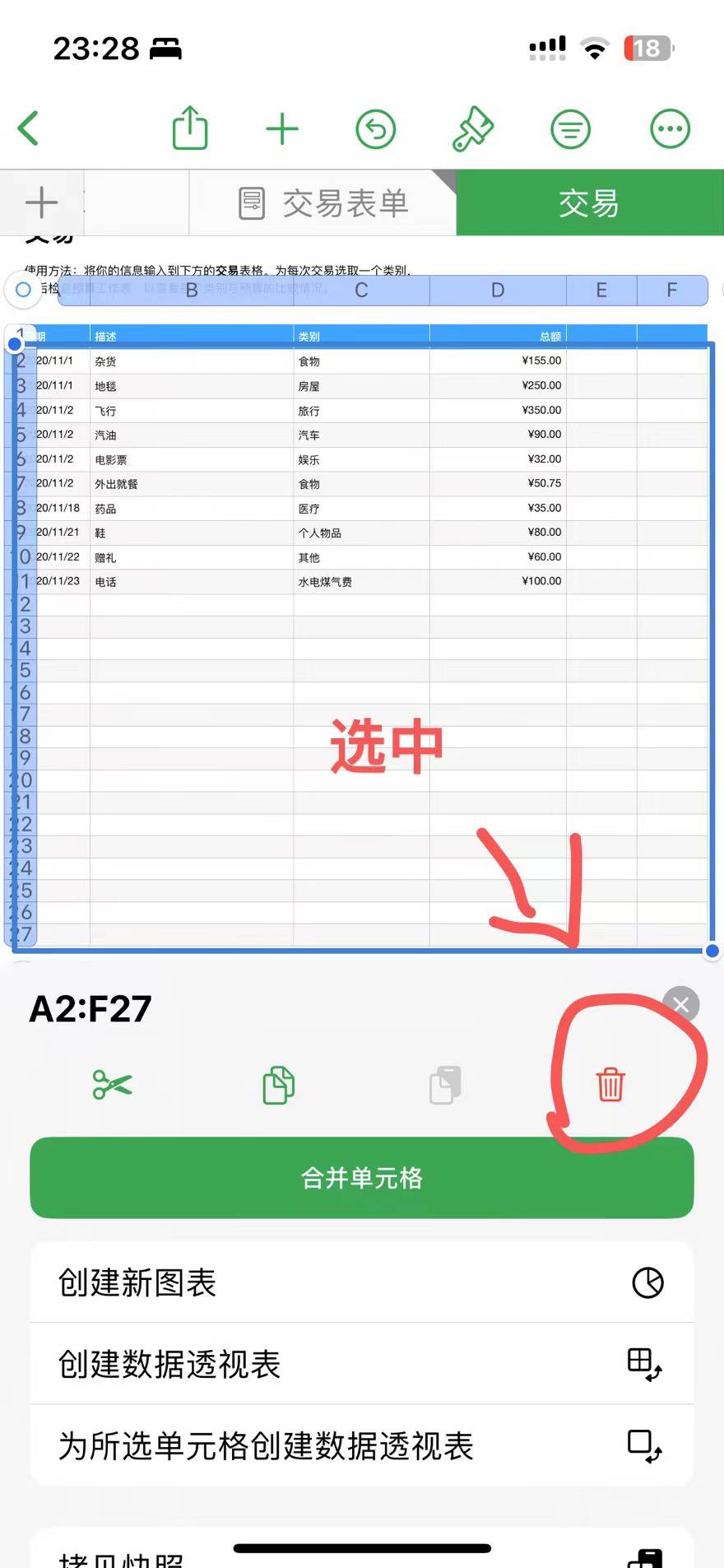Open the format paintbrush tool

[x=473, y=129]
